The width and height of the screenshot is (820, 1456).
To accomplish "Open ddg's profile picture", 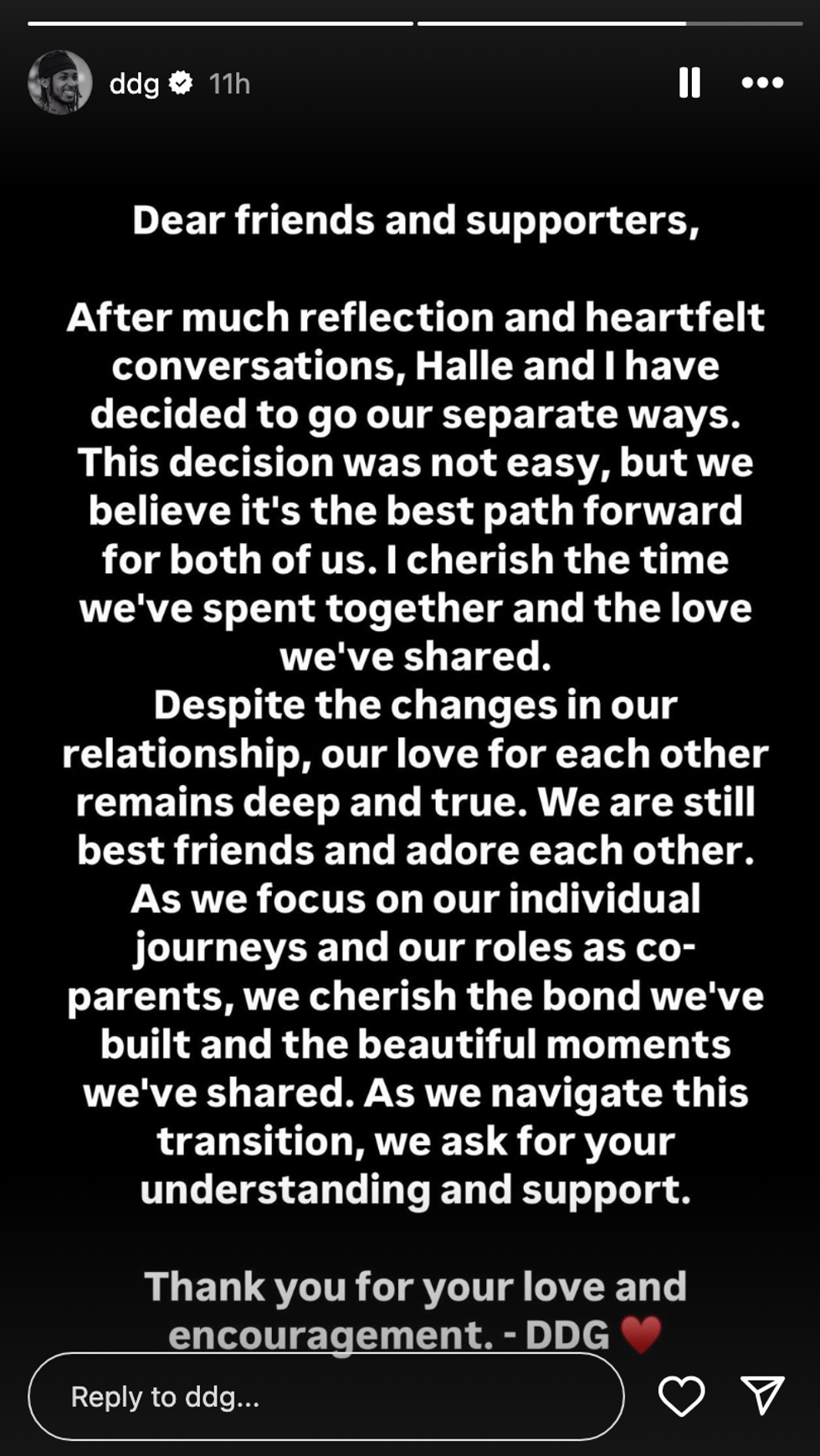I will (59, 83).
